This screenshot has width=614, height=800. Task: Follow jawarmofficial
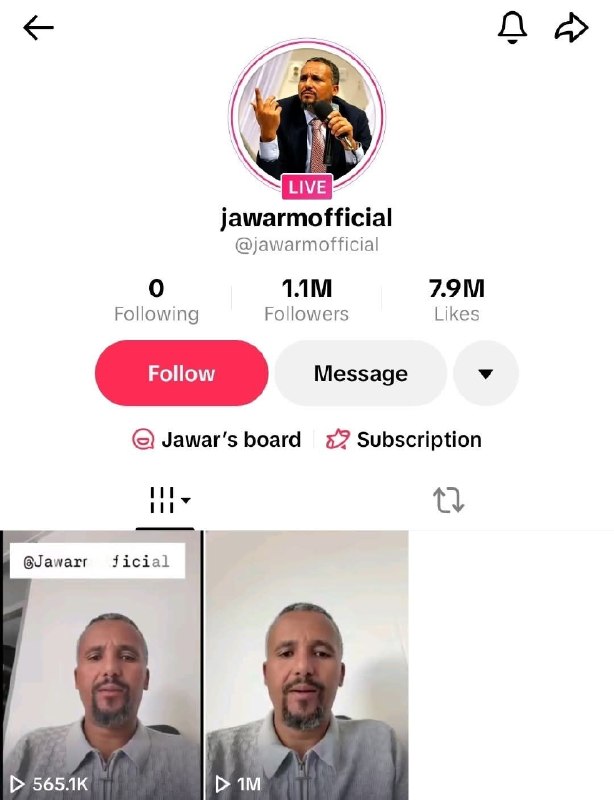click(x=181, y=374)
